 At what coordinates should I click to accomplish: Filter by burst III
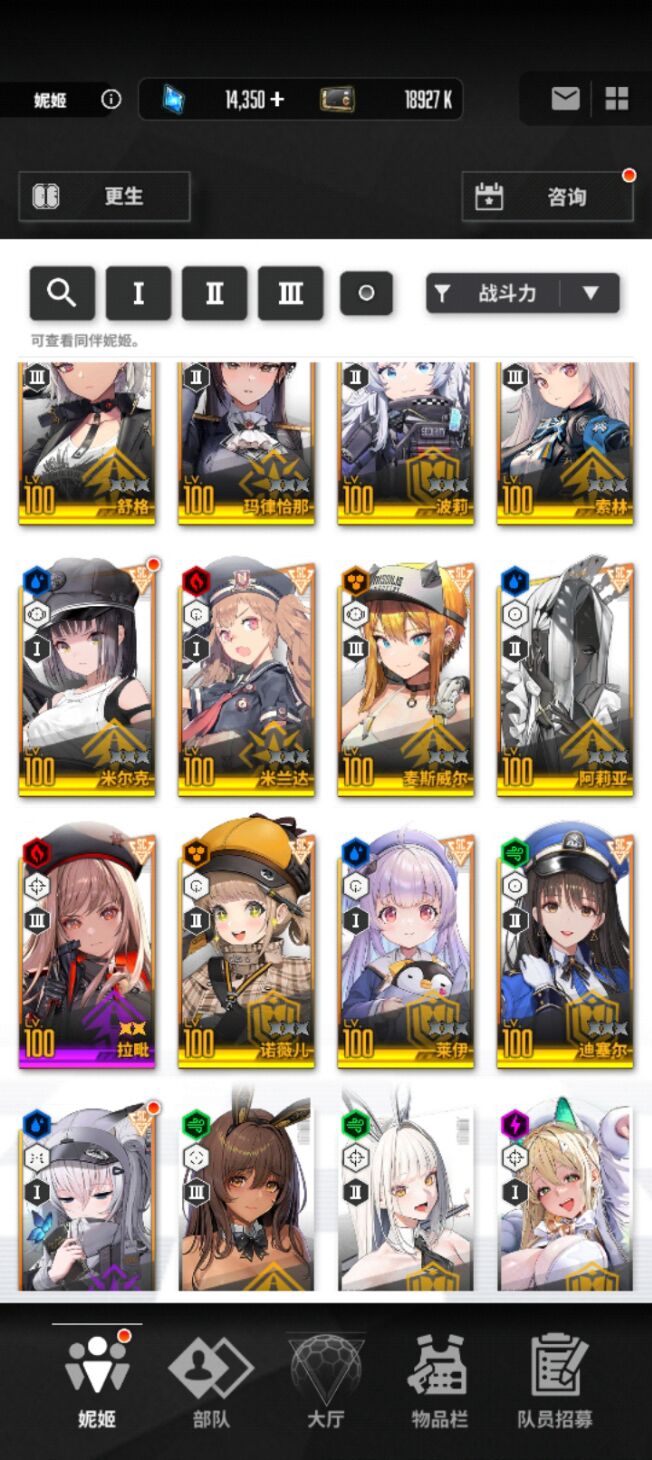290,293
